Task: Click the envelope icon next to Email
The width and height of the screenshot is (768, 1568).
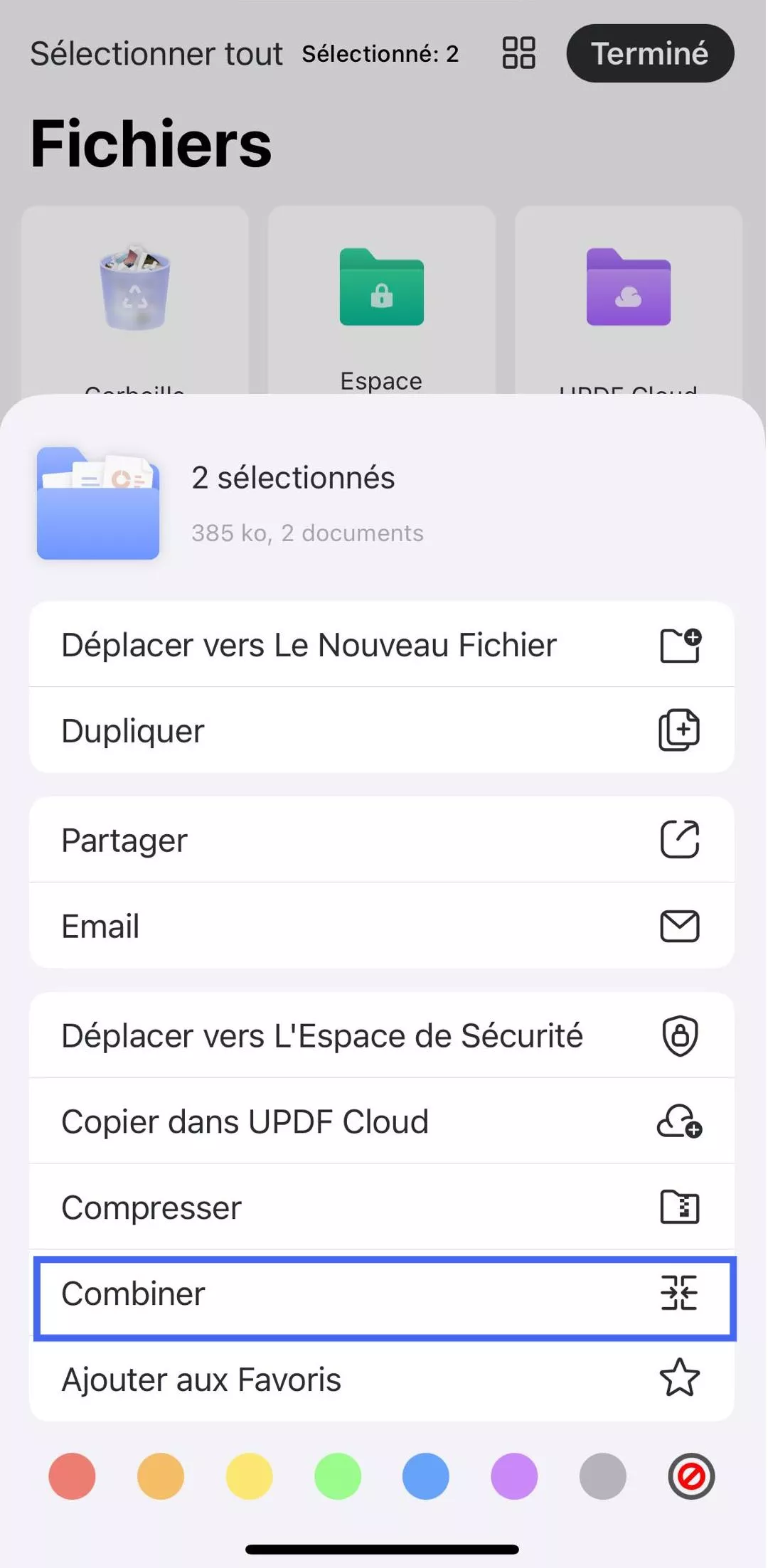Action: pos(679,926)
